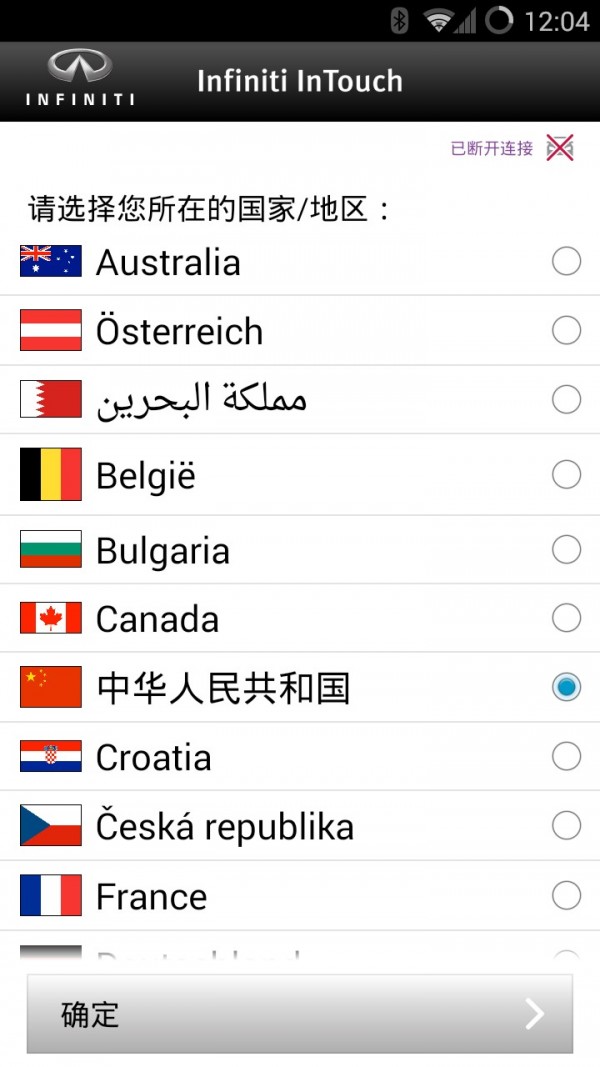Select Australia as your country

coord(566,262)
